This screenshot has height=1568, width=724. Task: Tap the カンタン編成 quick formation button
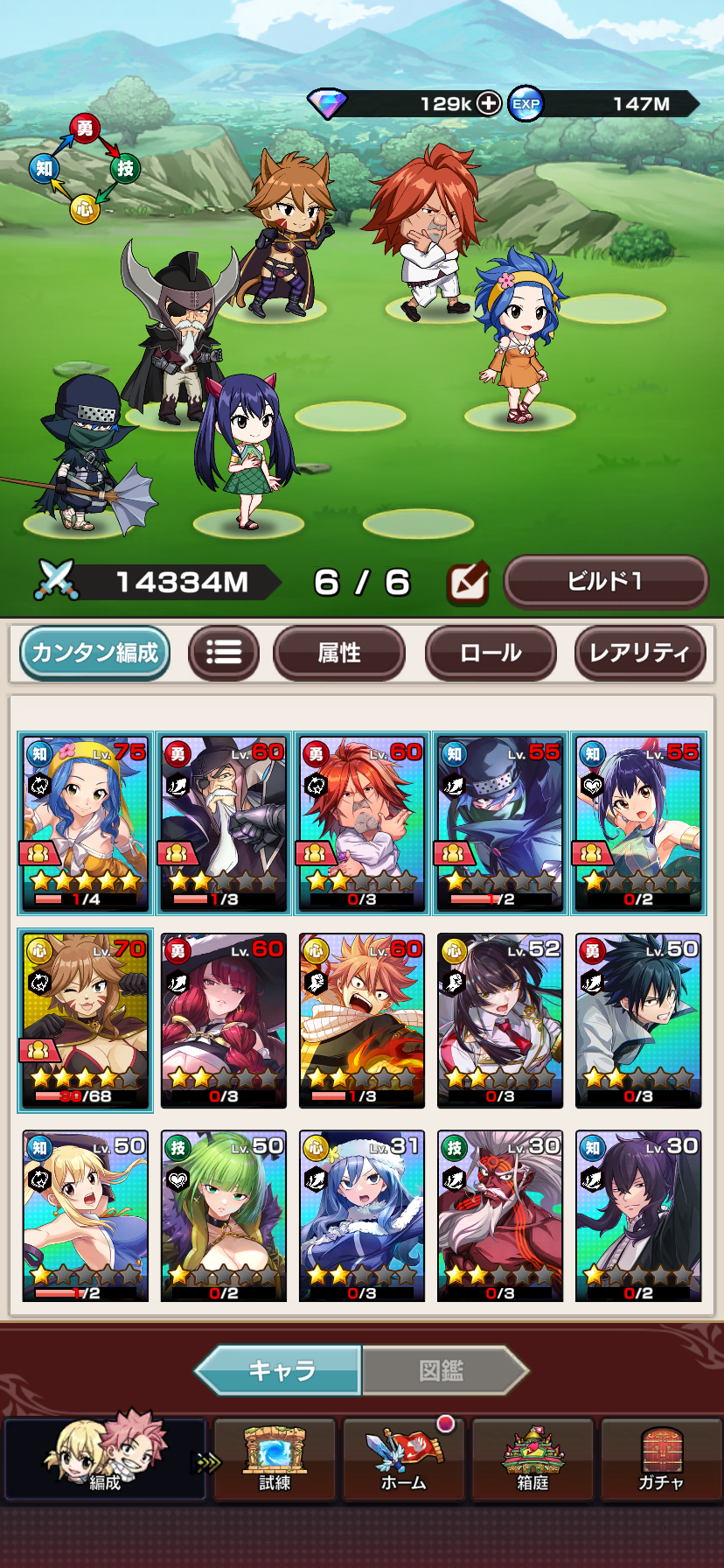(95, 653)
